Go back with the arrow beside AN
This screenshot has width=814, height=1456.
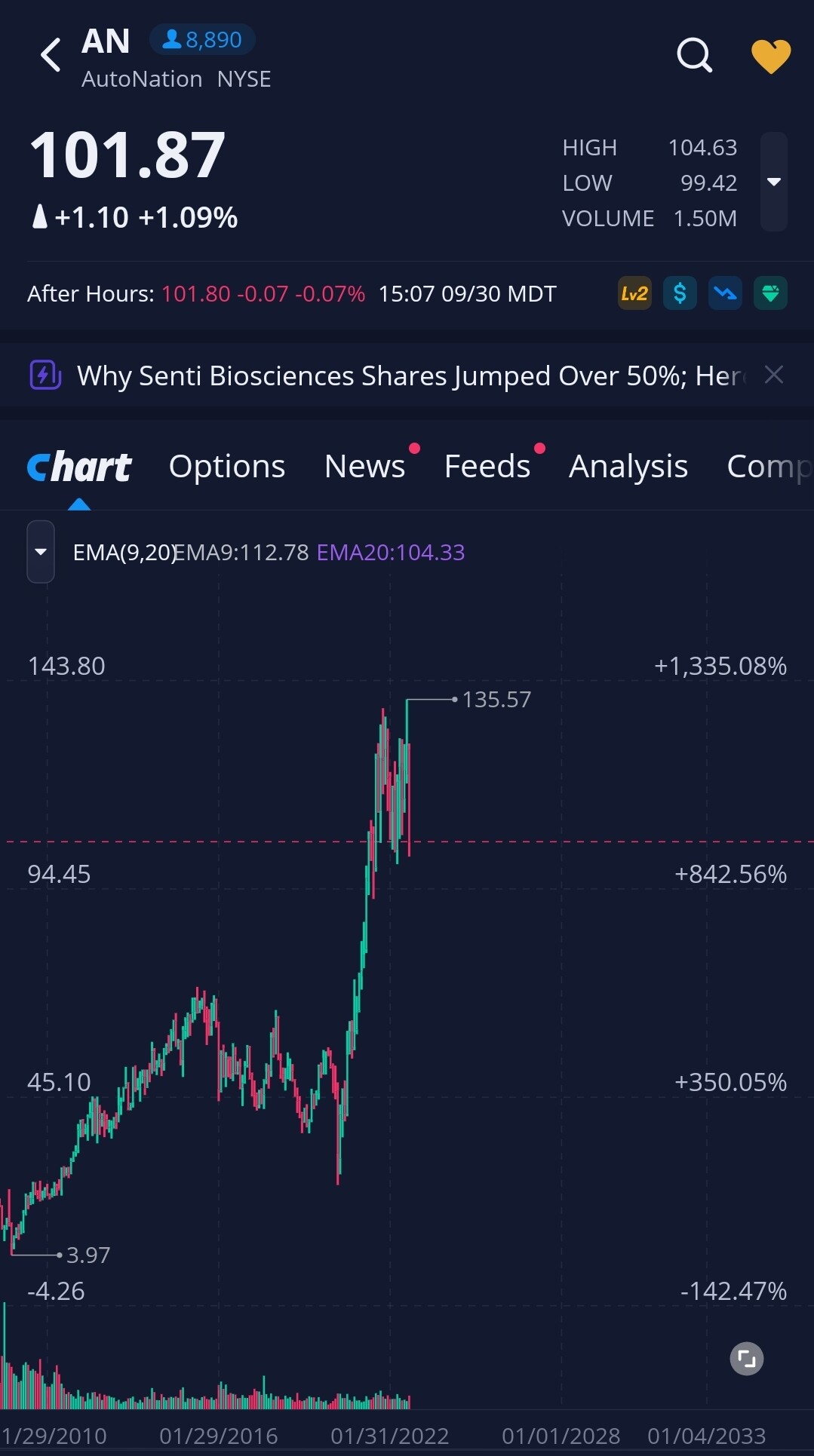tap(50, 55)
